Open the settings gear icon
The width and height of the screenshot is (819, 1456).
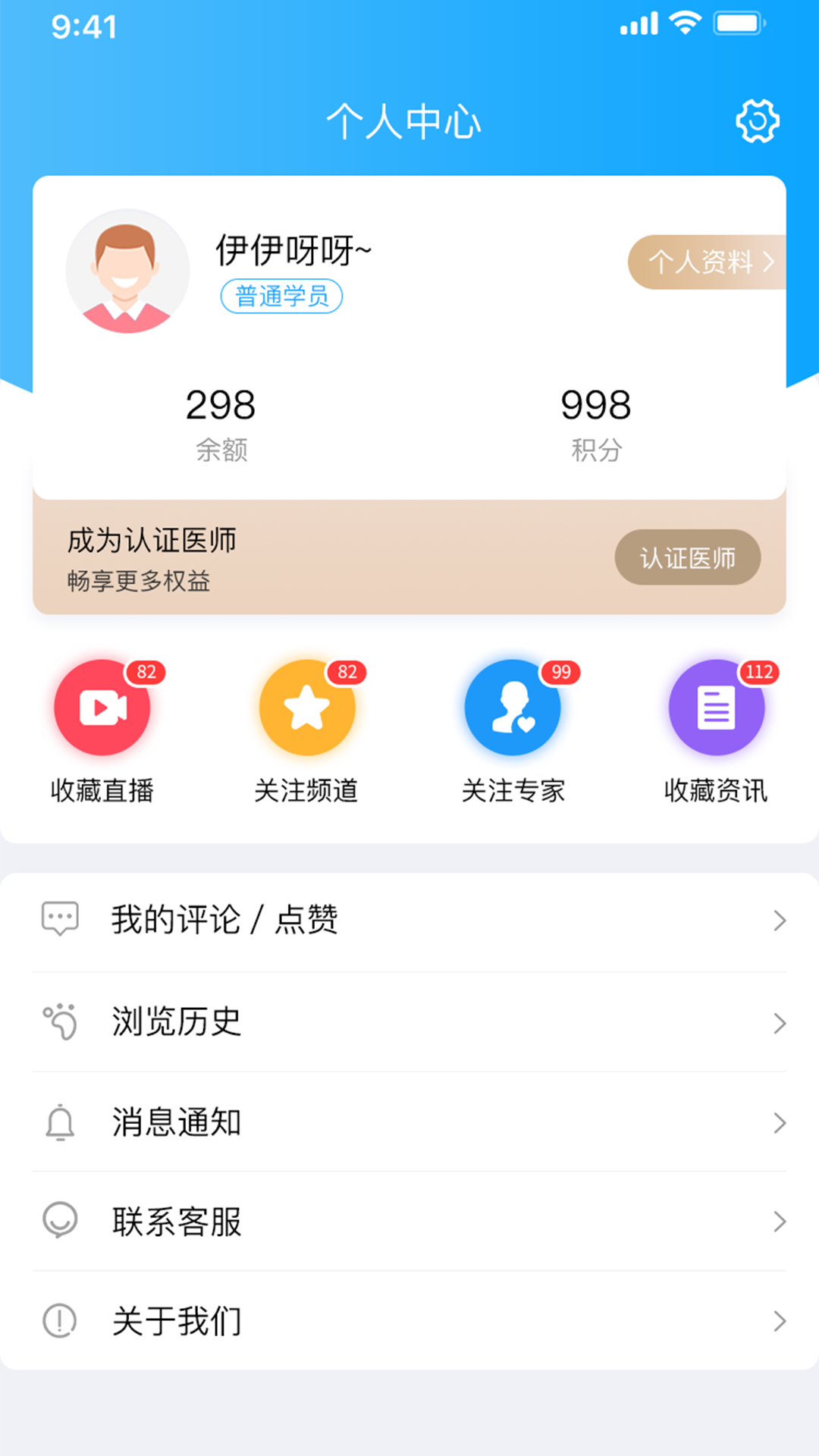tap(755, 120)
